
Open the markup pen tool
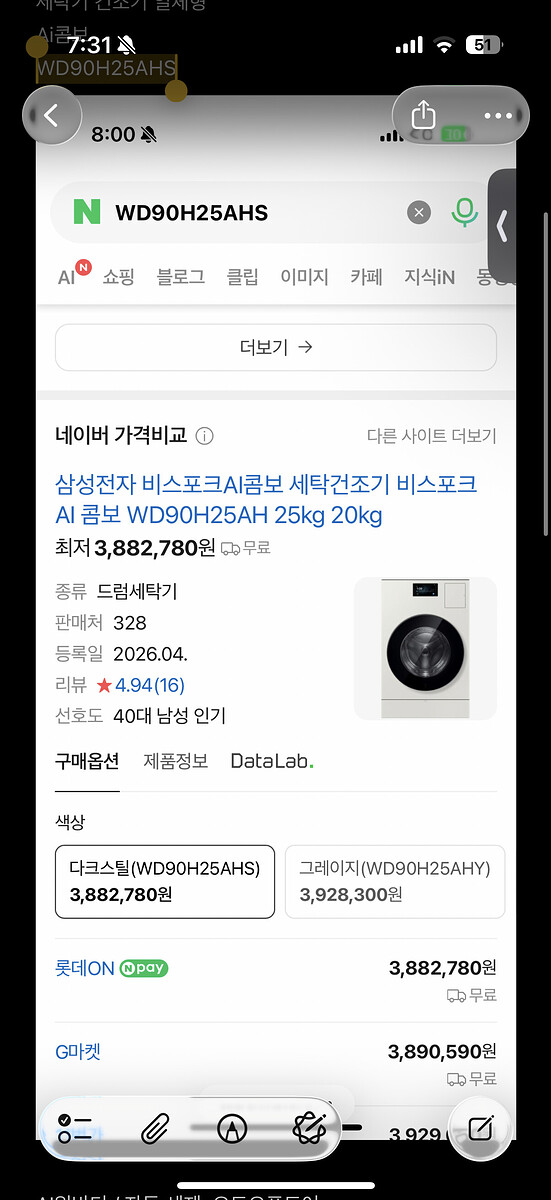click(x=232, y=1129)
